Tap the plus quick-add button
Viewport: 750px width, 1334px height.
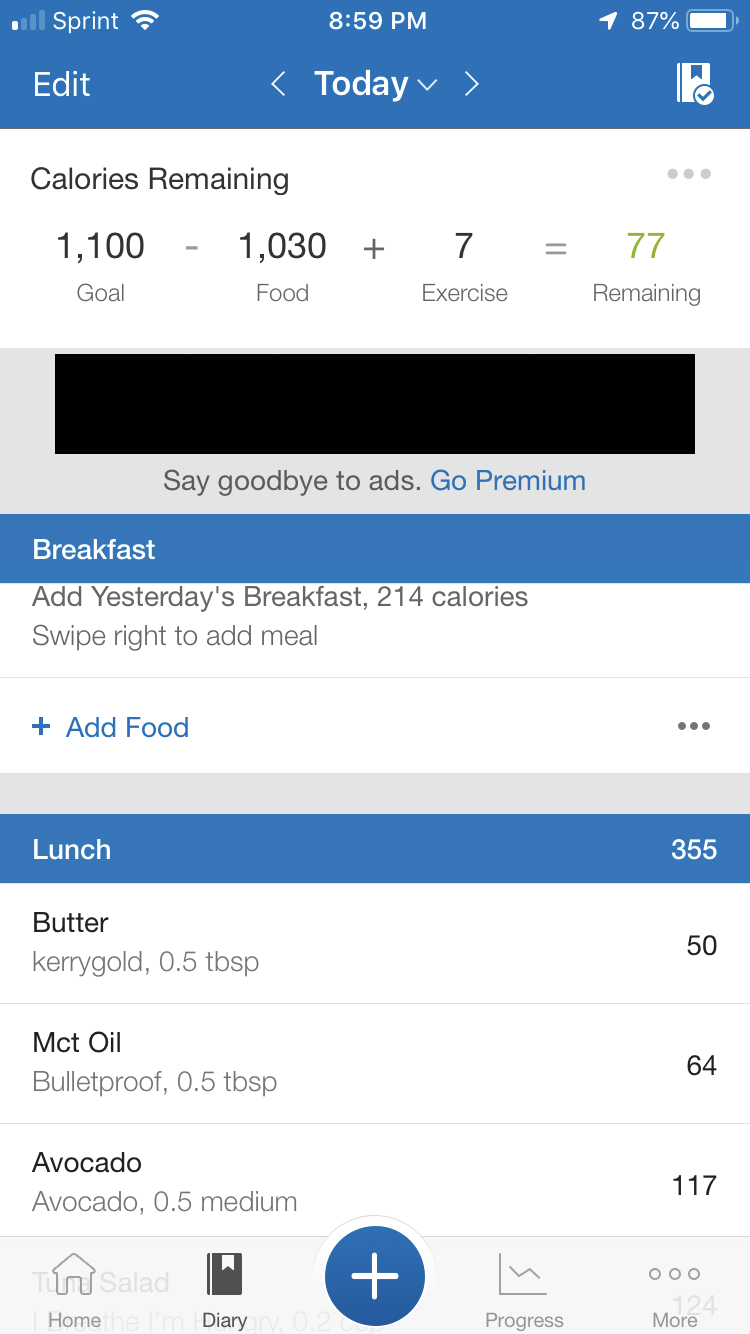click(375, 1277)
